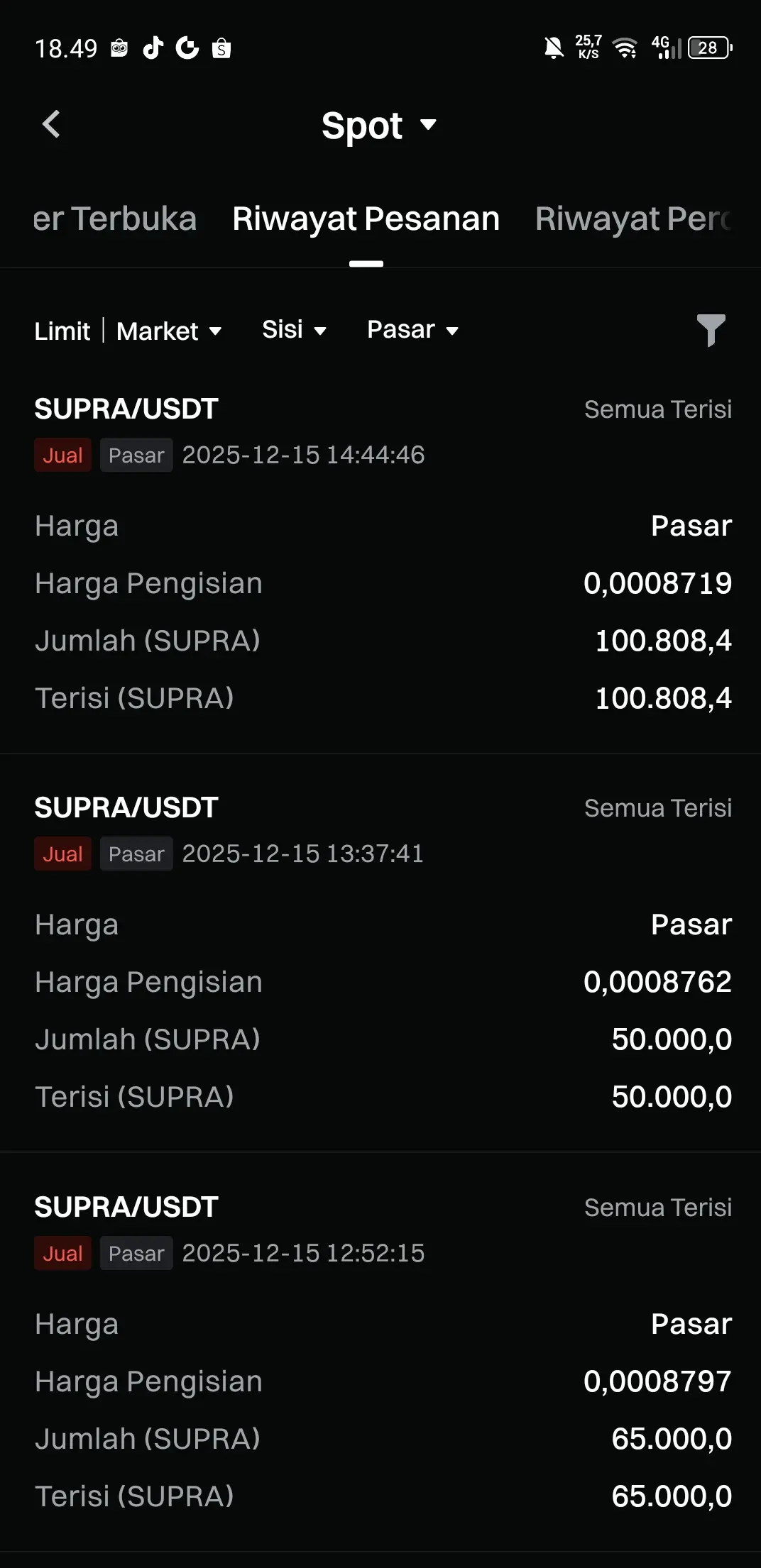Screen dimensions: 761x1568
Task: Open the SUPRA/USDT order from 12:52:15
Action: [380, 1352]
